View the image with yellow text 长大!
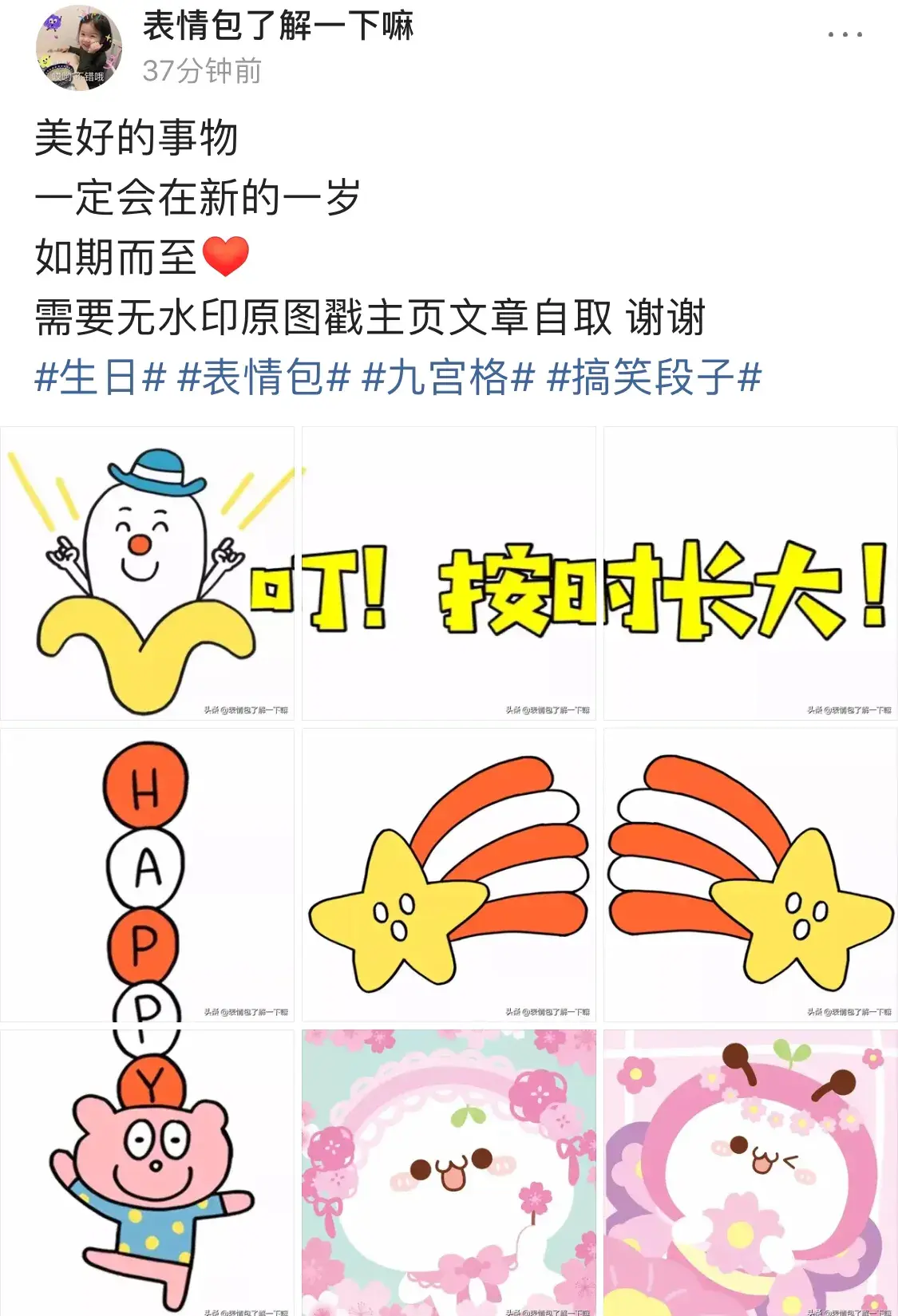898x1316 pixels. (750, 573)
